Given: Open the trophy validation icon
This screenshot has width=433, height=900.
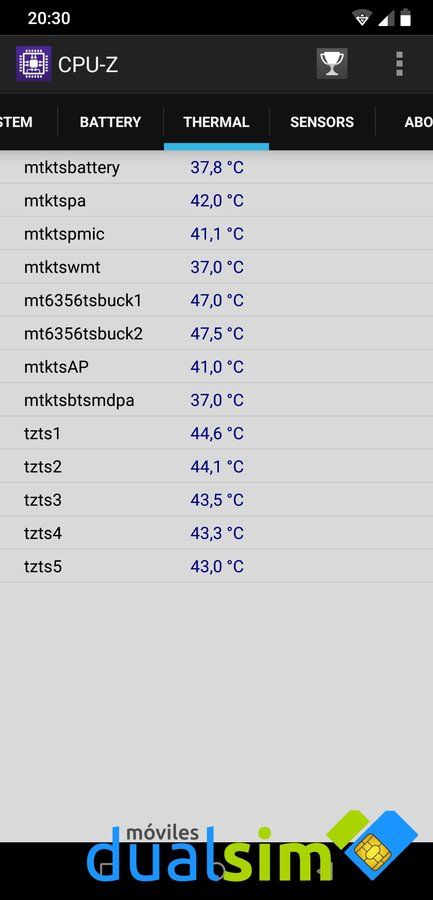Looking at the screenshot, I should (x=332, y=64).
